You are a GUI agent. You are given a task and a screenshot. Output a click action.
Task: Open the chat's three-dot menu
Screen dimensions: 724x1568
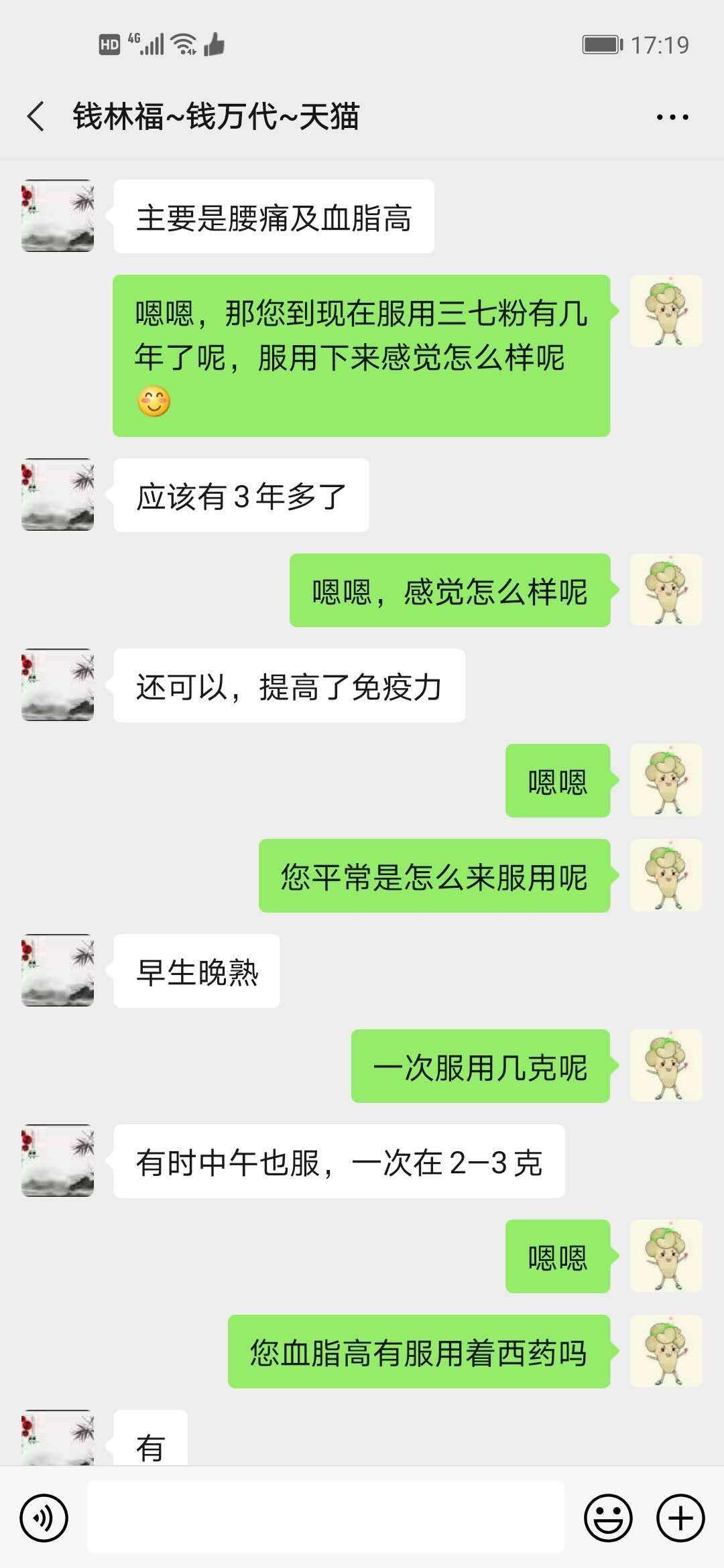pos(672,117)
